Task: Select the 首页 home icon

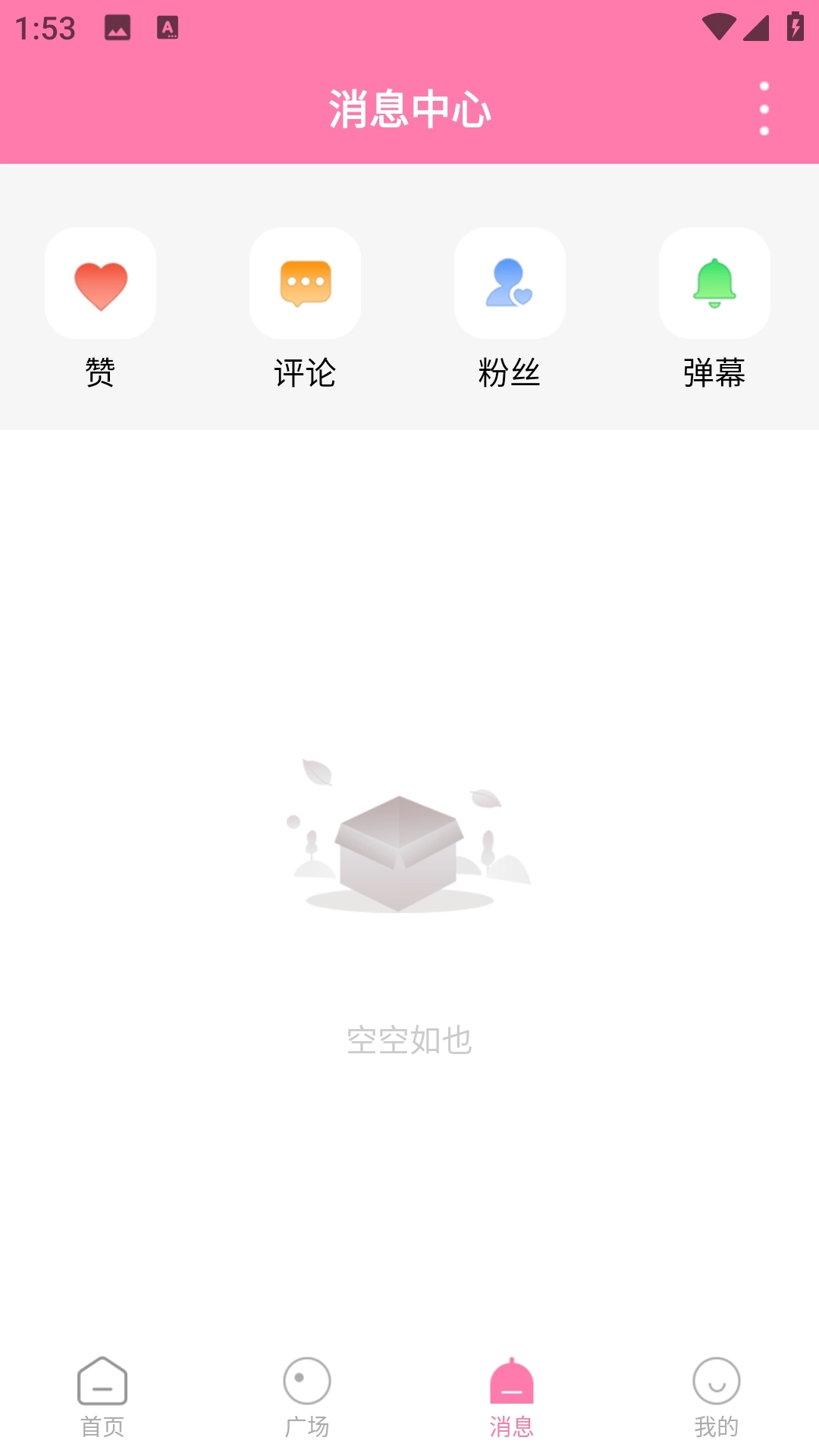Action: coord(102,1382)
